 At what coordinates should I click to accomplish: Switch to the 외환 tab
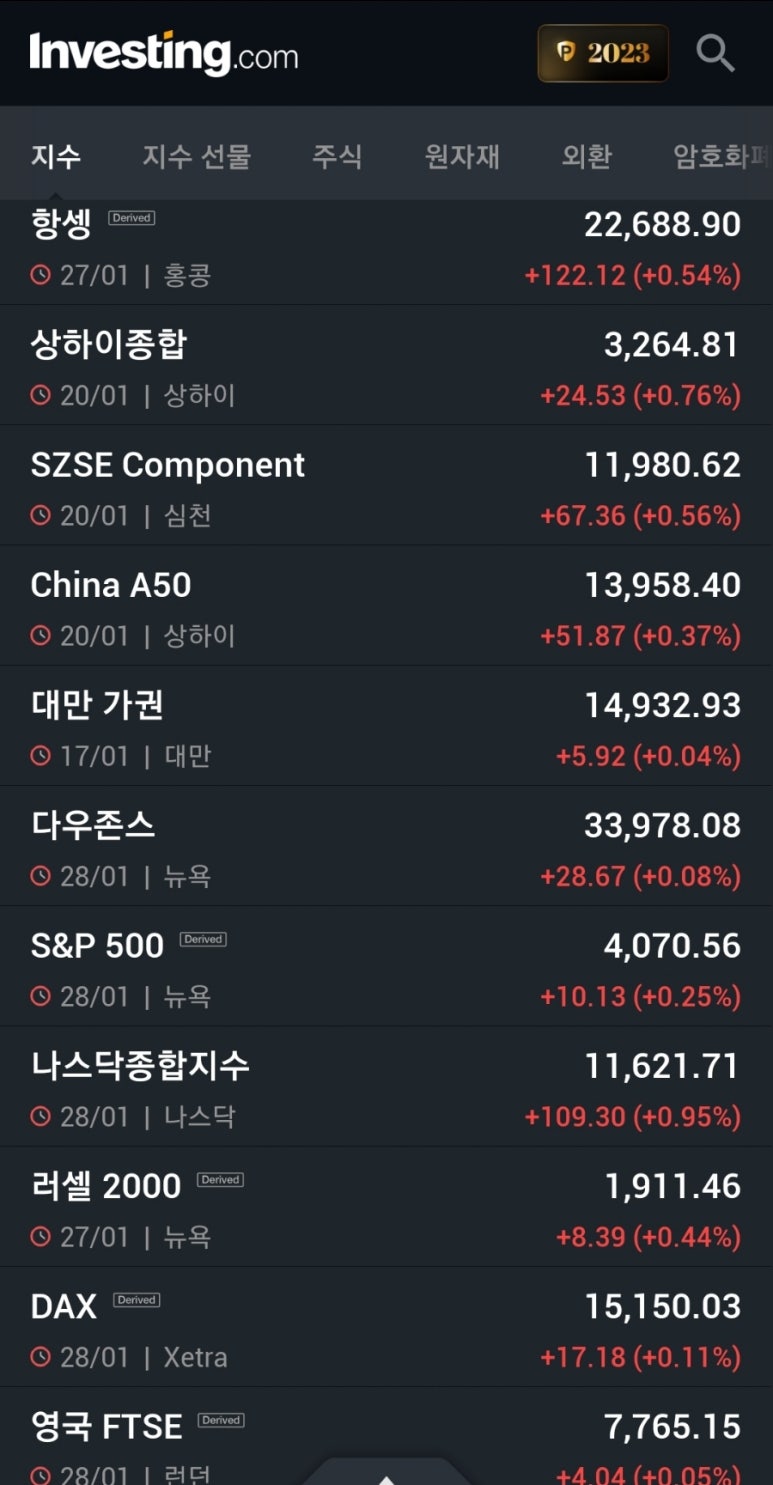coord(586,156)
